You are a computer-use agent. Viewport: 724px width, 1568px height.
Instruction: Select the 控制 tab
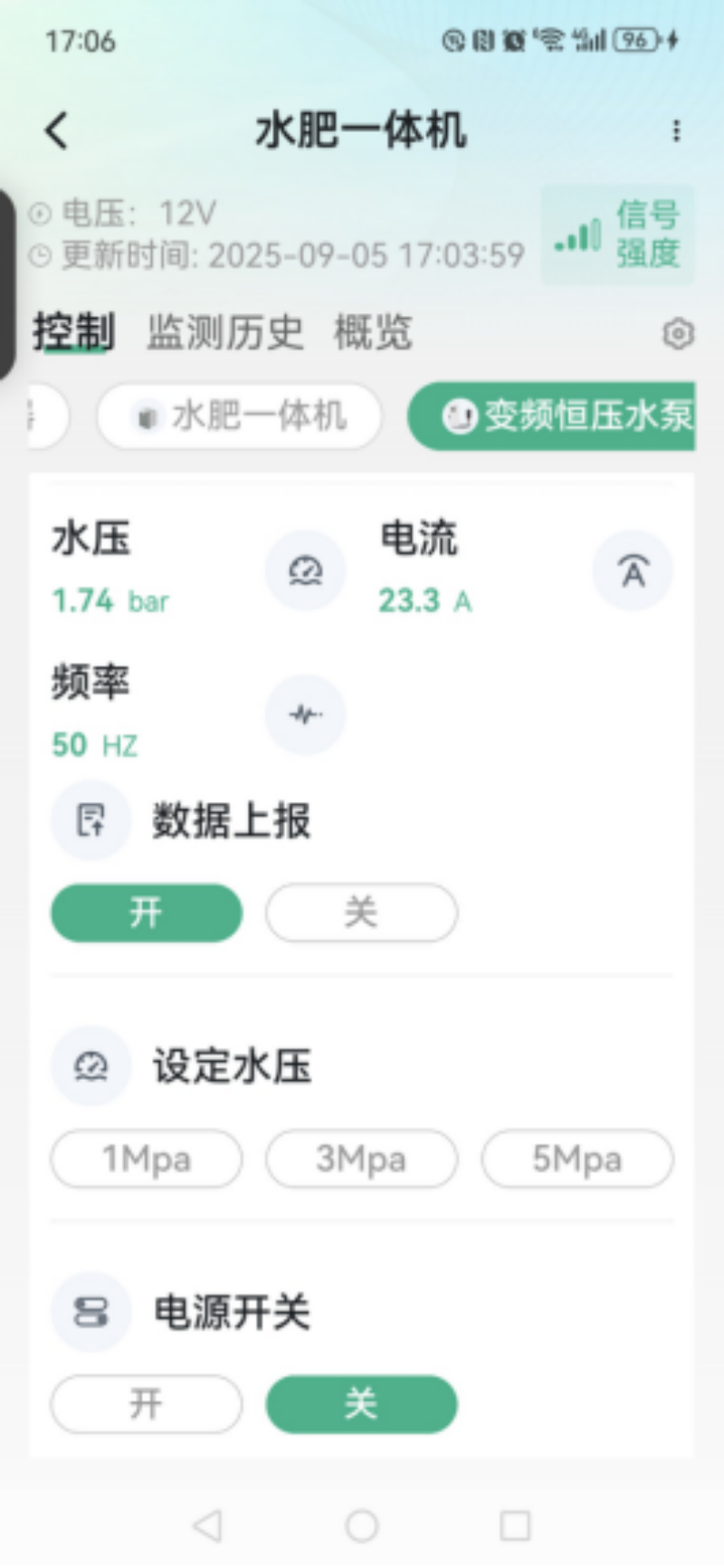(73, 332)
